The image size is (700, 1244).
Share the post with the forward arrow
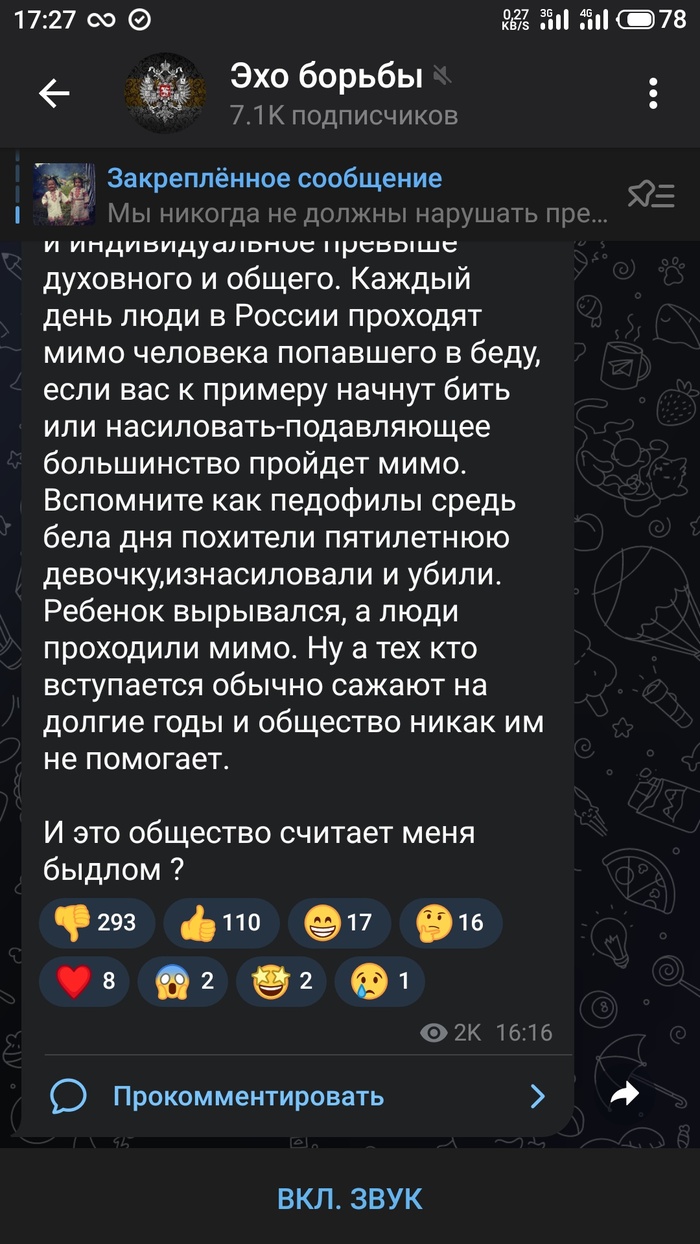coord(625,1095)
